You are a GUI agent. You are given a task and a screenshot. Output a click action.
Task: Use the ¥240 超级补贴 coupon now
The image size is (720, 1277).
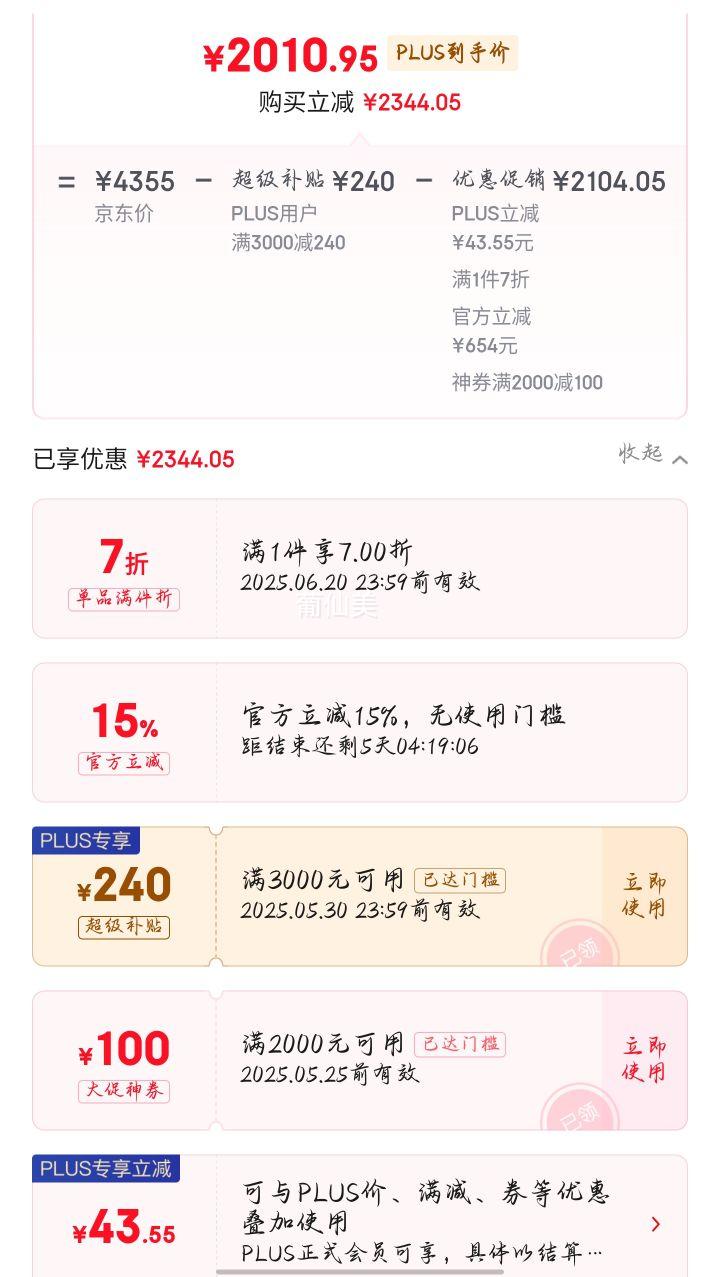(644, 896)
